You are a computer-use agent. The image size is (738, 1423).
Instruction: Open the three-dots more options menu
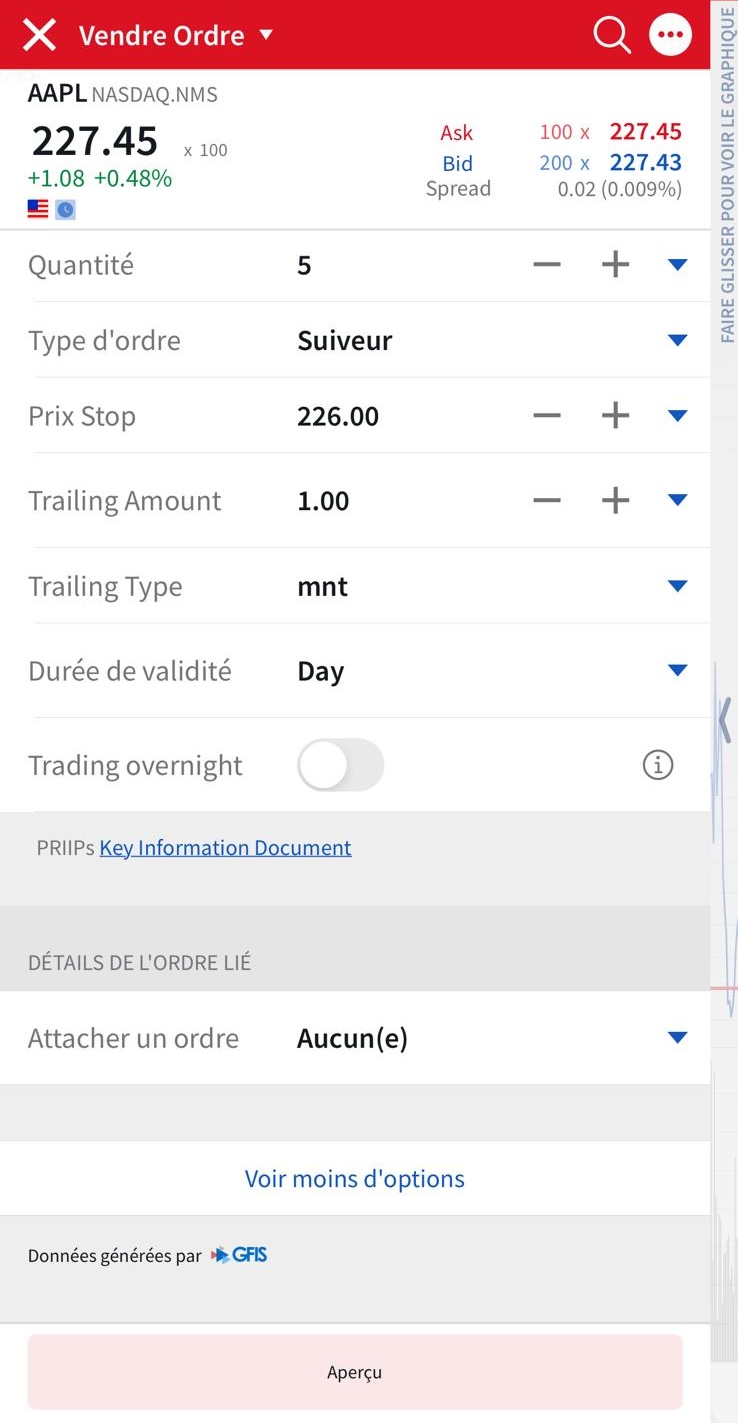coord(670,35)
